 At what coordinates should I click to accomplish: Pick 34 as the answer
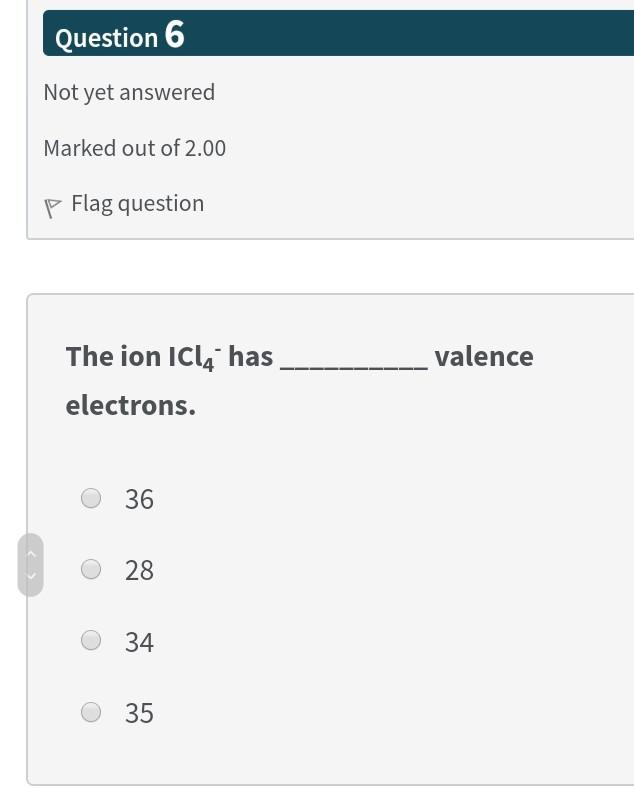click(x=91, y=640)
